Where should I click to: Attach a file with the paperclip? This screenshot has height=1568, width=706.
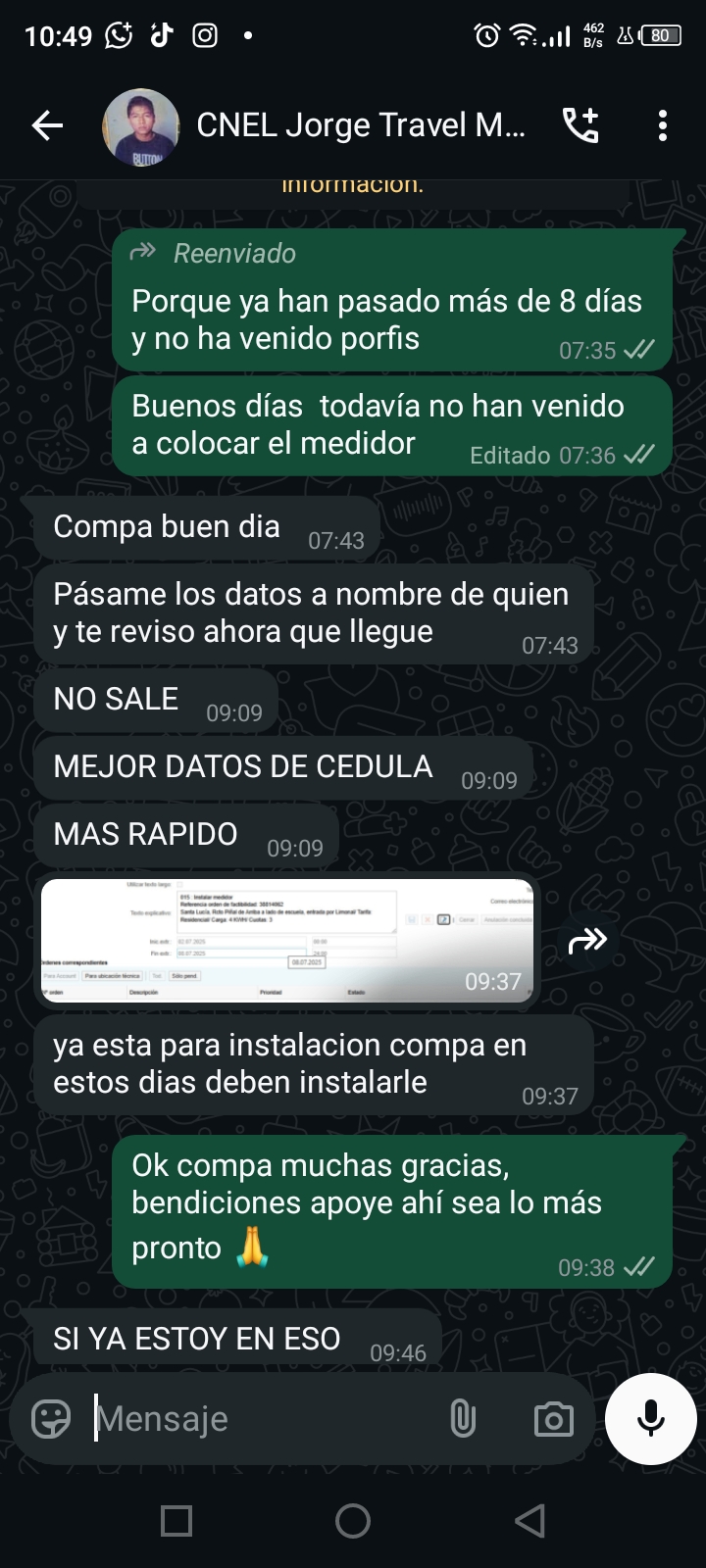[x=463, y=1418]
